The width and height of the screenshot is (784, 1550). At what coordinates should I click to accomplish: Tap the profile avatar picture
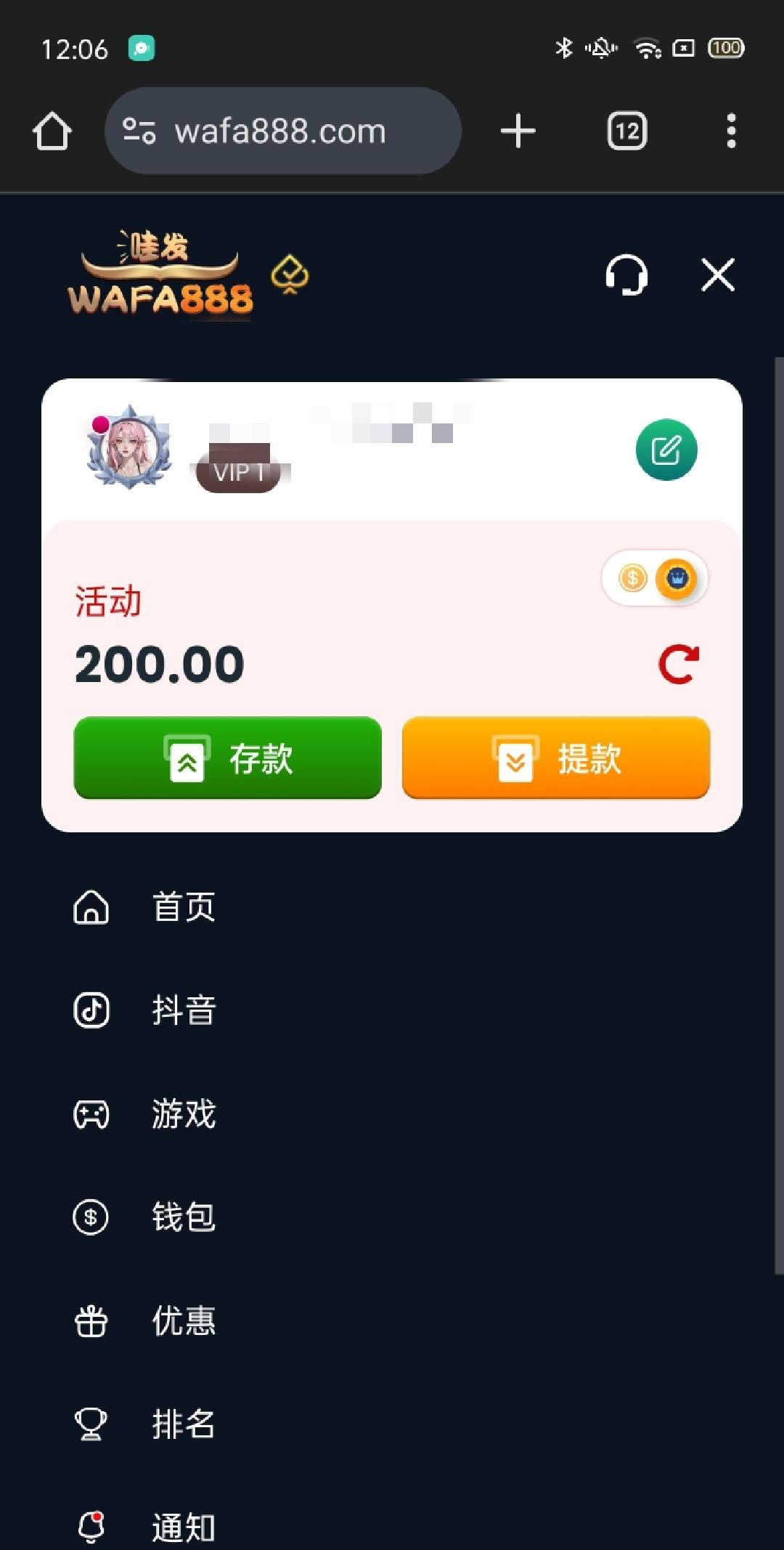[131, 447]
